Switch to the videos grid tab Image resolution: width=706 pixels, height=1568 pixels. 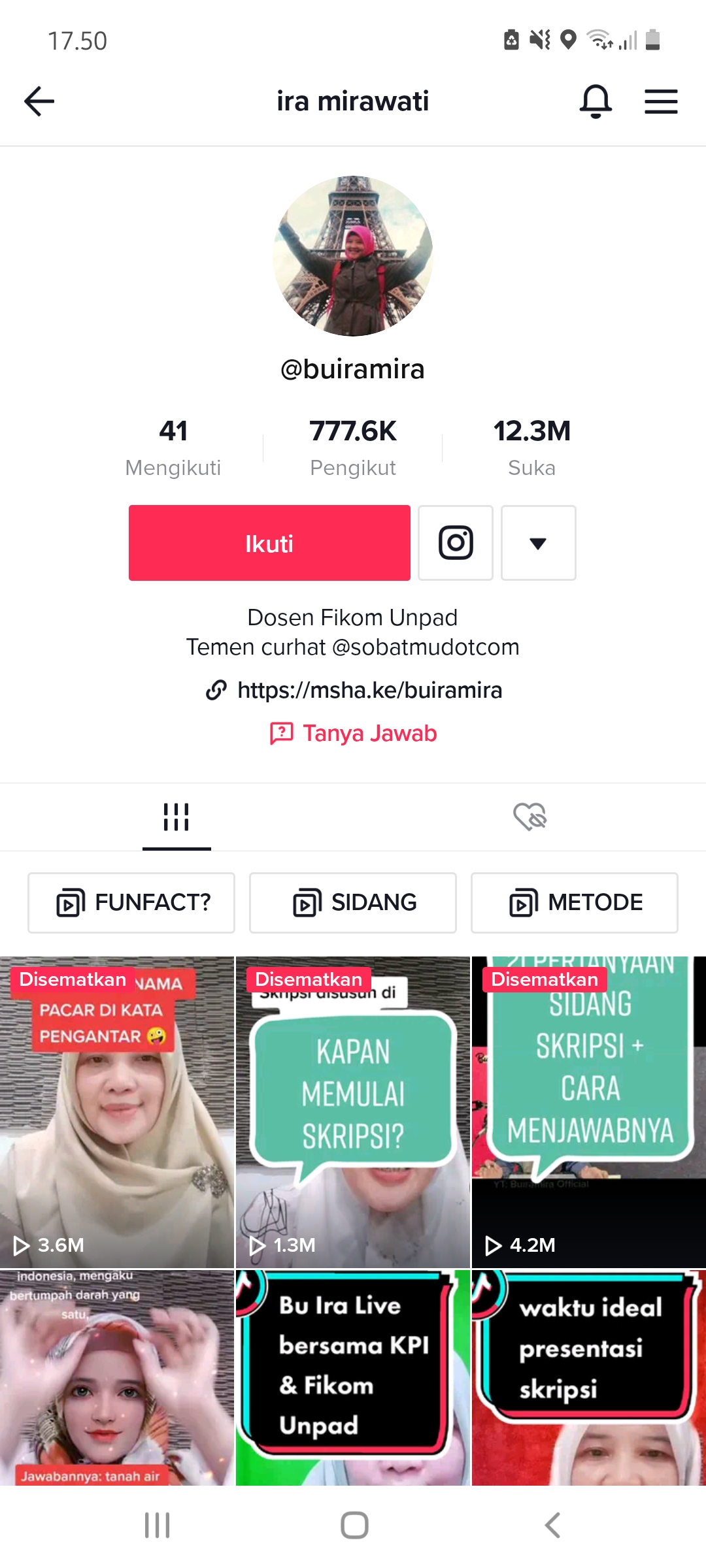176,817
